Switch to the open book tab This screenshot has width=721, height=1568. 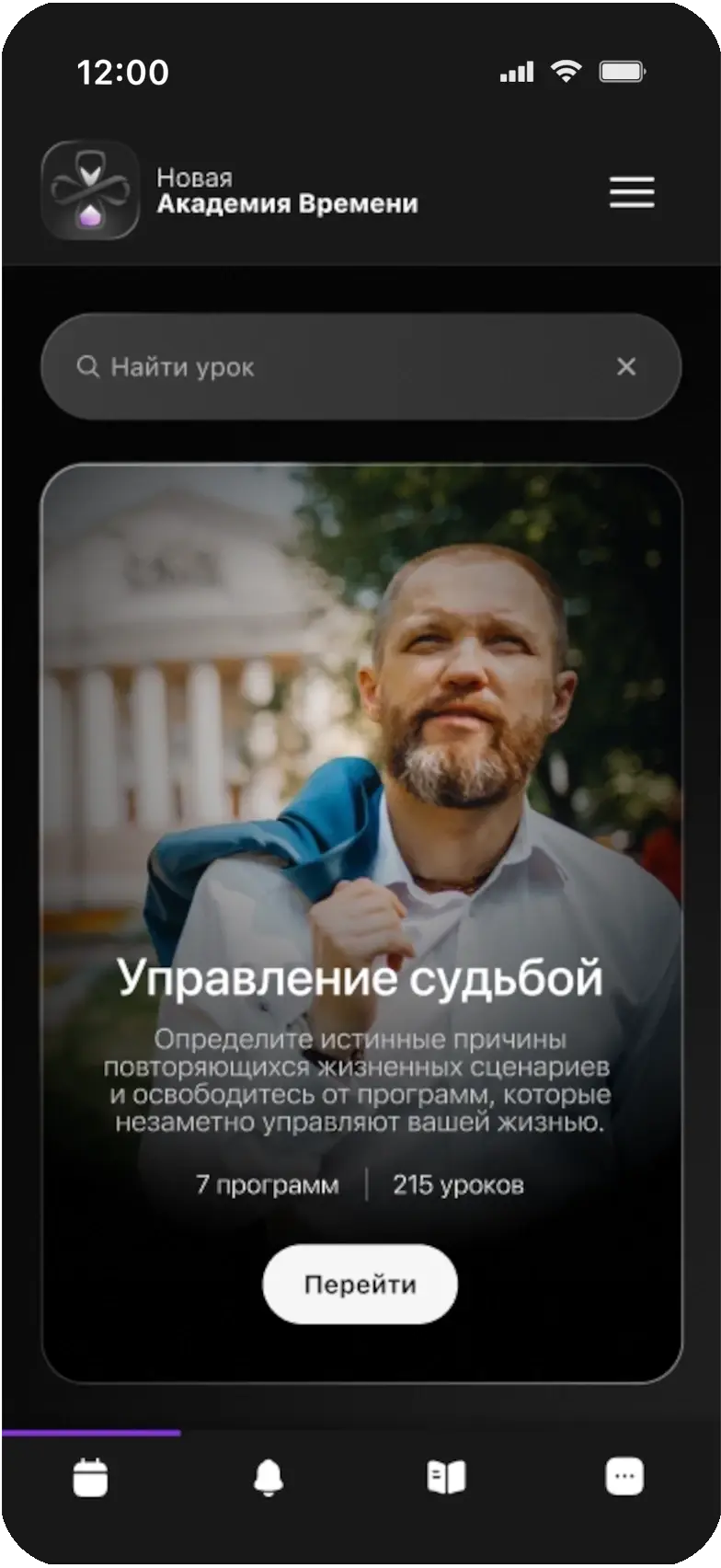click(446, 1478)
